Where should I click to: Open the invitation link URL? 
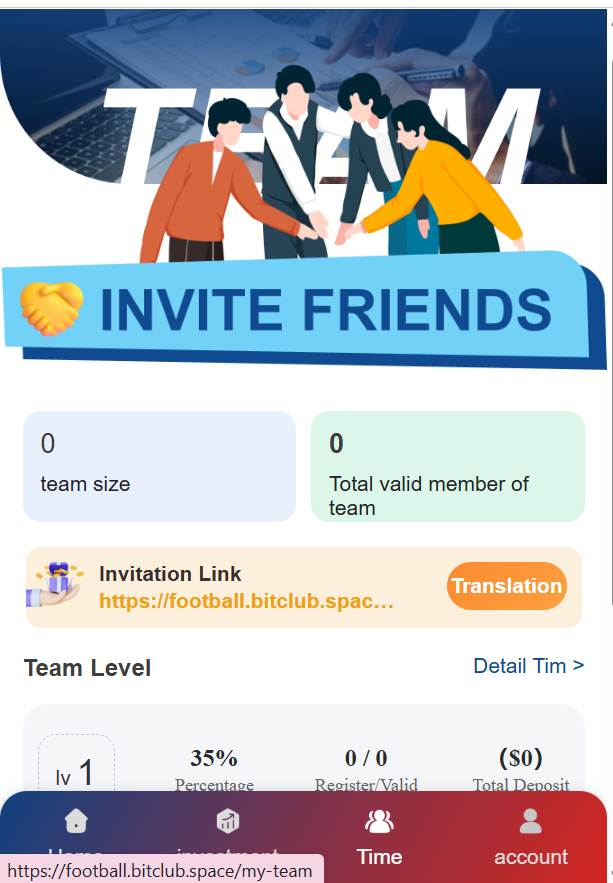pyautogui.click(x=246, y=602)
